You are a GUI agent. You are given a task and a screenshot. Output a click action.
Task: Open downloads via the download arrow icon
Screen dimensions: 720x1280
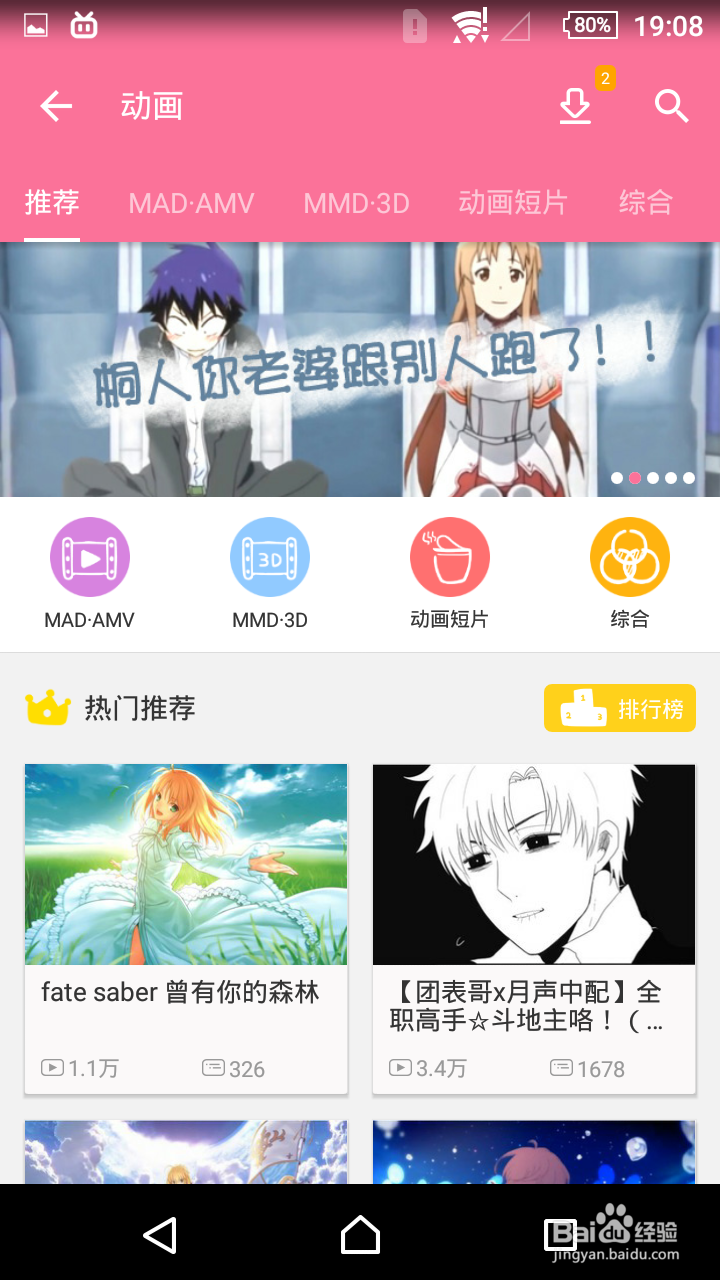pos(575,107)
